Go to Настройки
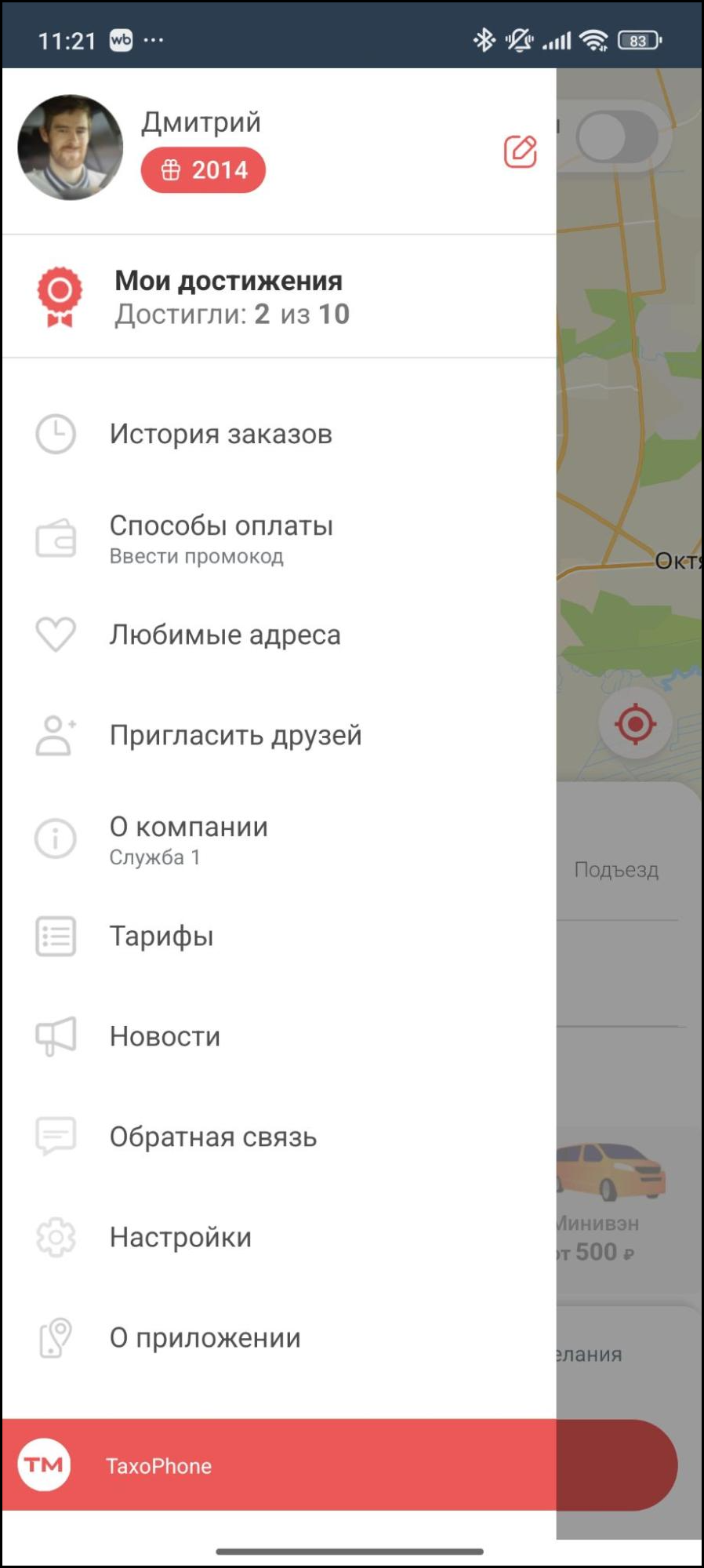Viewport: 704px width, 1568px height. click(x=180, y=1237)
